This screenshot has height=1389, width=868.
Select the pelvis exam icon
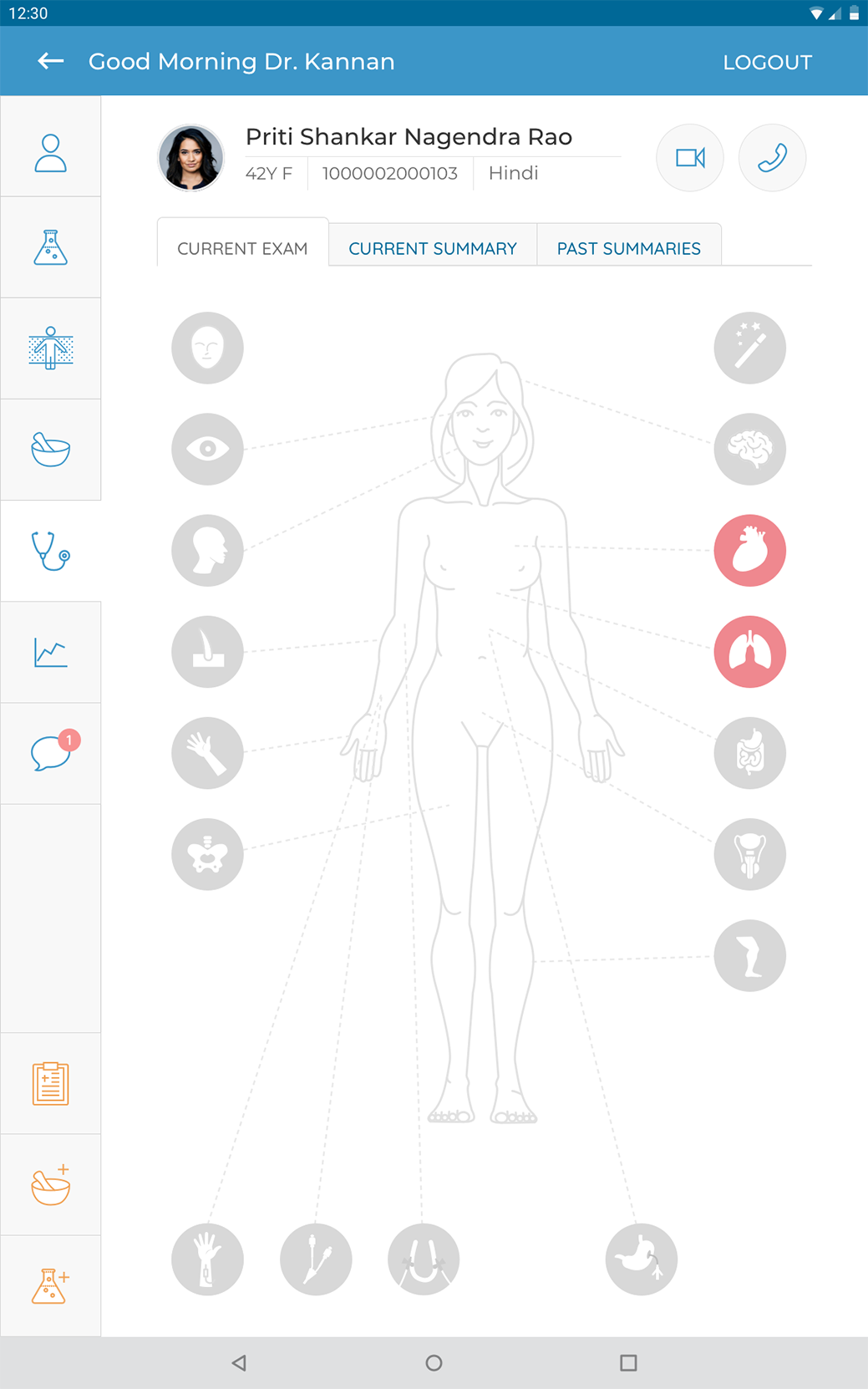pyautogui.click(x=207, y=854)
